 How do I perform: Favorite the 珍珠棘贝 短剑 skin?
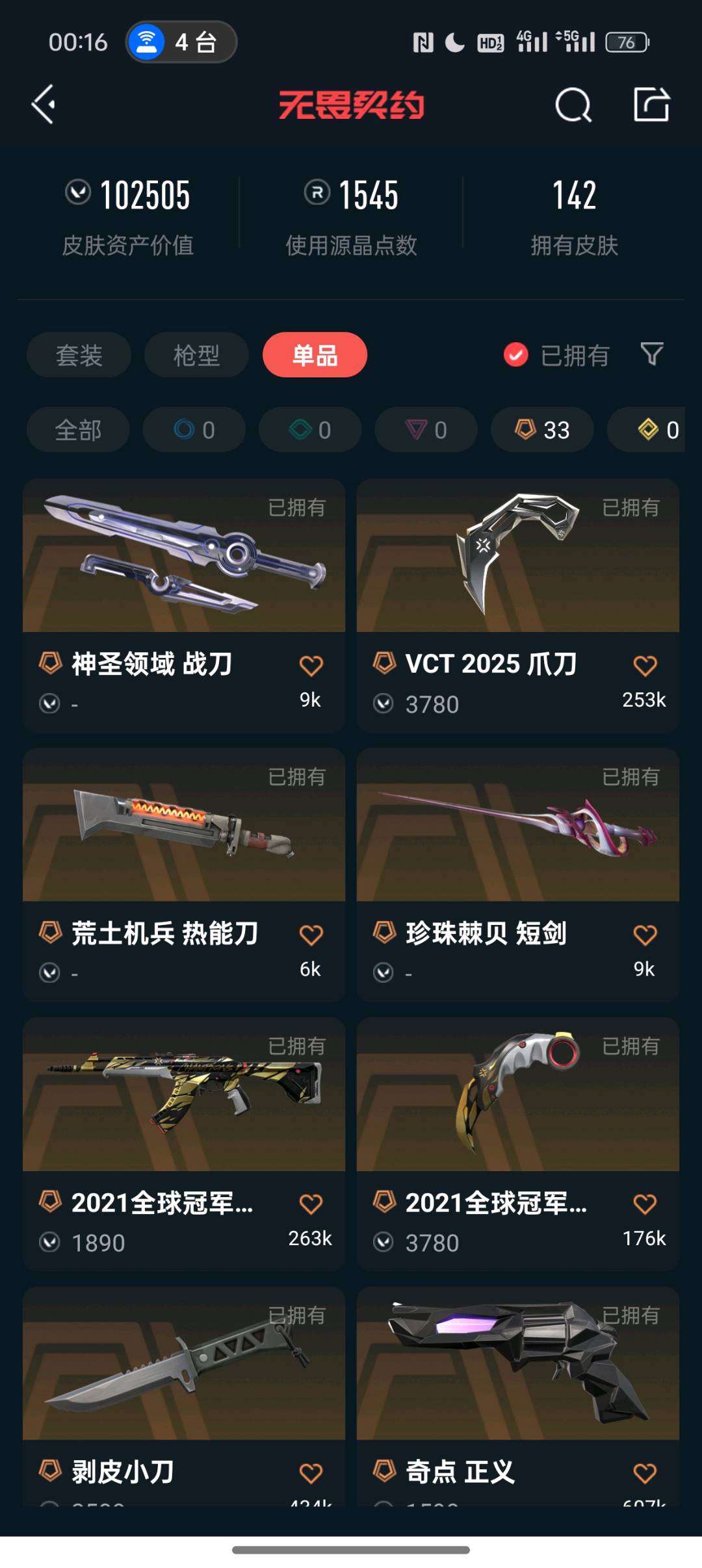[x=645, y=935]
